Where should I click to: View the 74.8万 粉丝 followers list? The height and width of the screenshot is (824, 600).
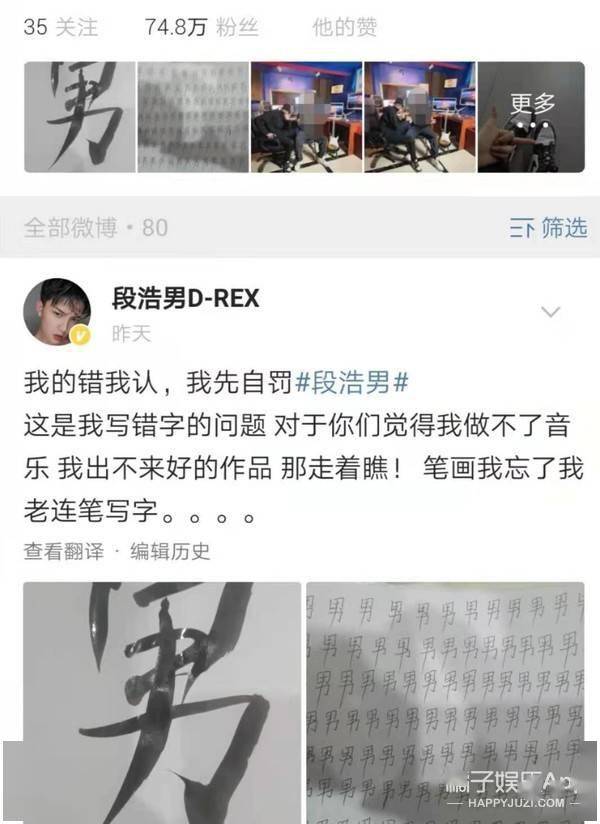[201, 27]
